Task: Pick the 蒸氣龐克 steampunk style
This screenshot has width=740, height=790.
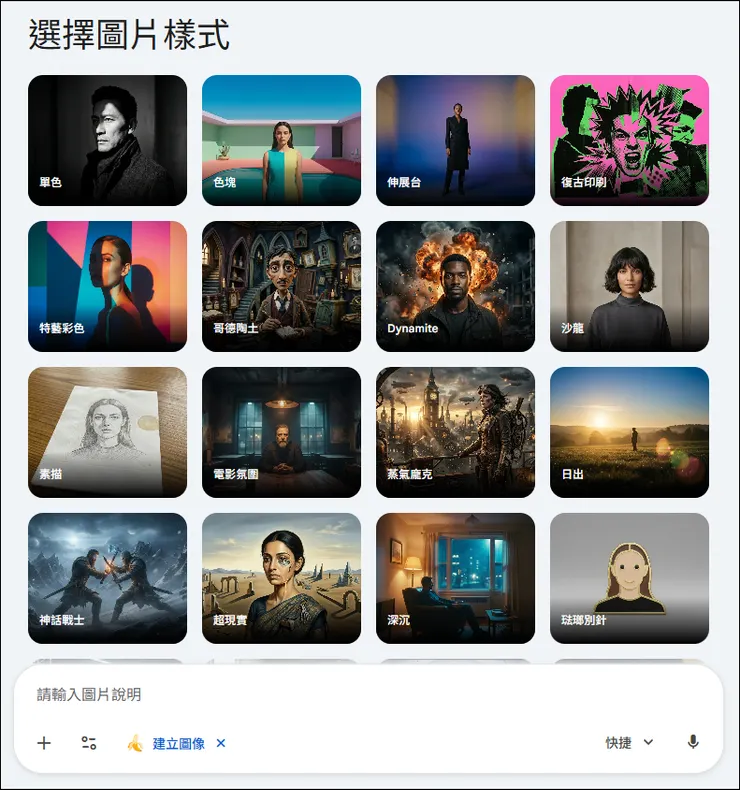Action: 455,432
